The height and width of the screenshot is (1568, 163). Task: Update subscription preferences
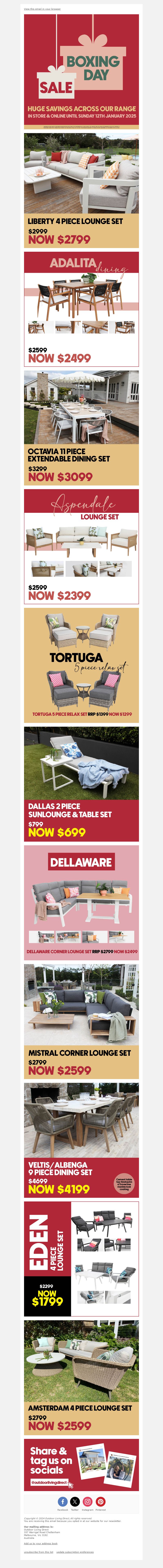click(x=75, y=1551)
